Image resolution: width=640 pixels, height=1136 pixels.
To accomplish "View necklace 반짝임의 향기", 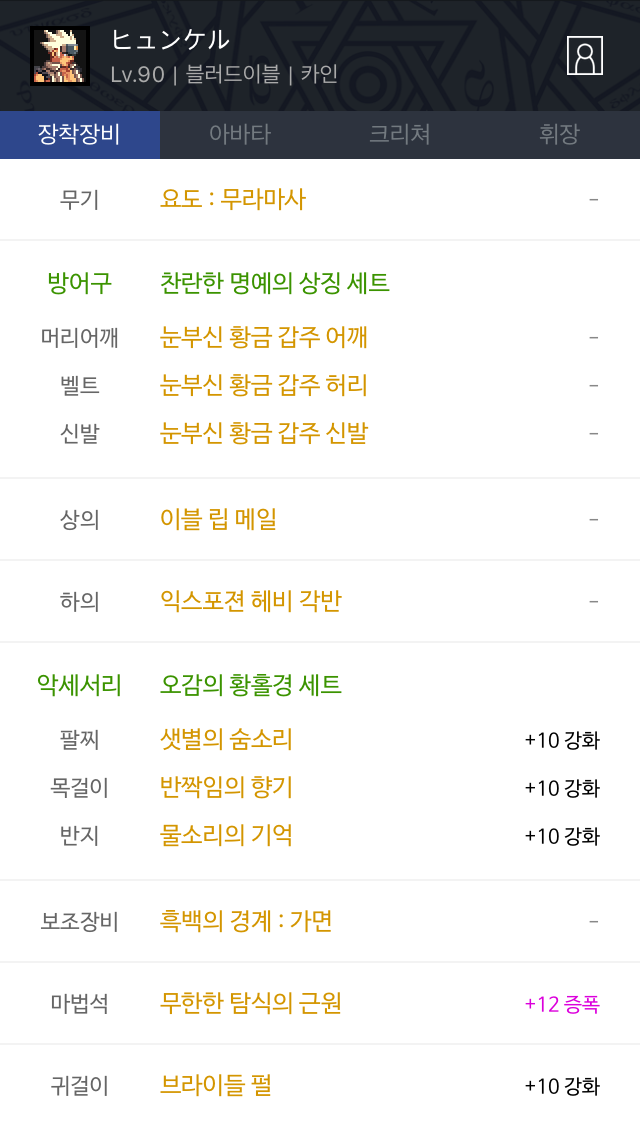I will coord(227,788).
